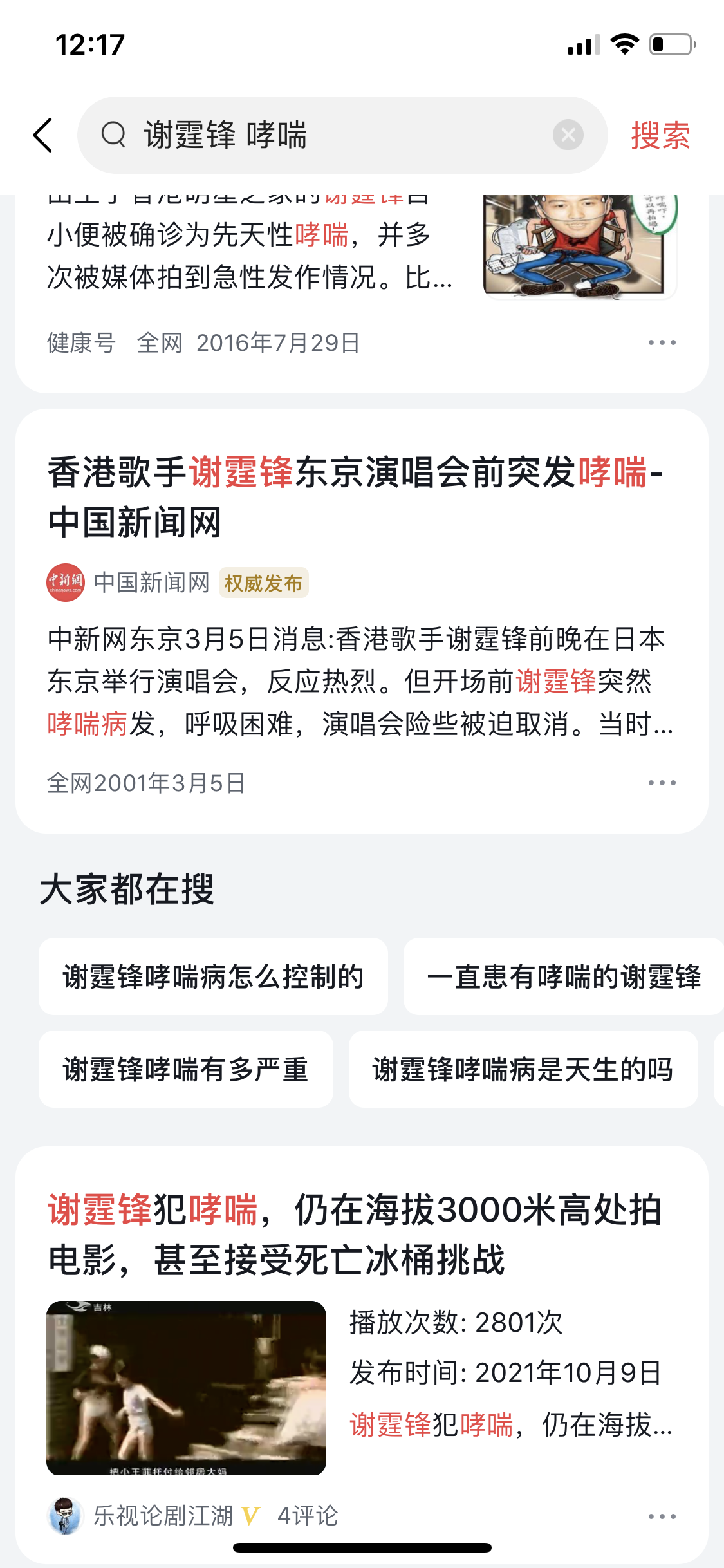The width and height of the screenshot is (724, 1568).
Task: Tap the back arrow to return
Action: tap(42, 136)
